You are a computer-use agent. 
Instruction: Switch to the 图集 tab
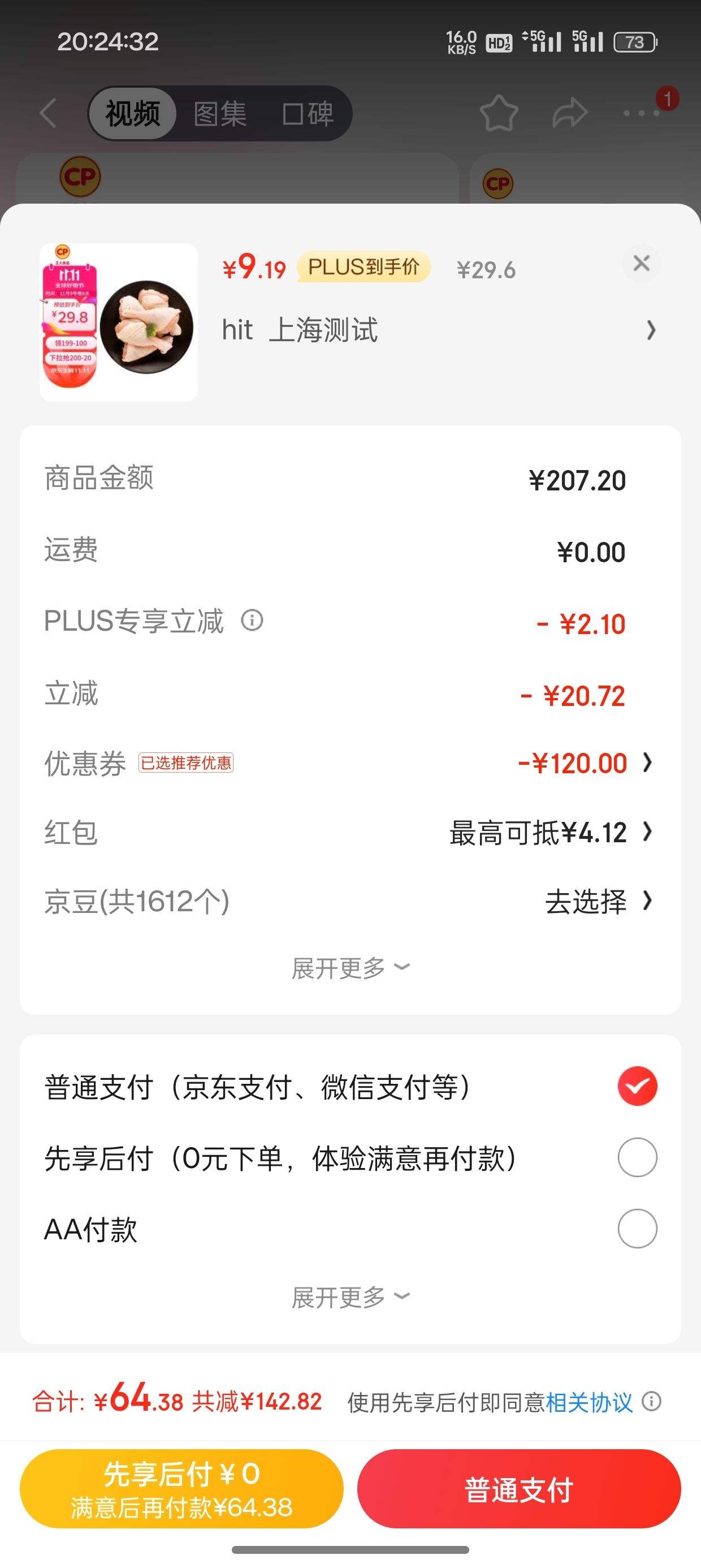click(x=220, y=113)
